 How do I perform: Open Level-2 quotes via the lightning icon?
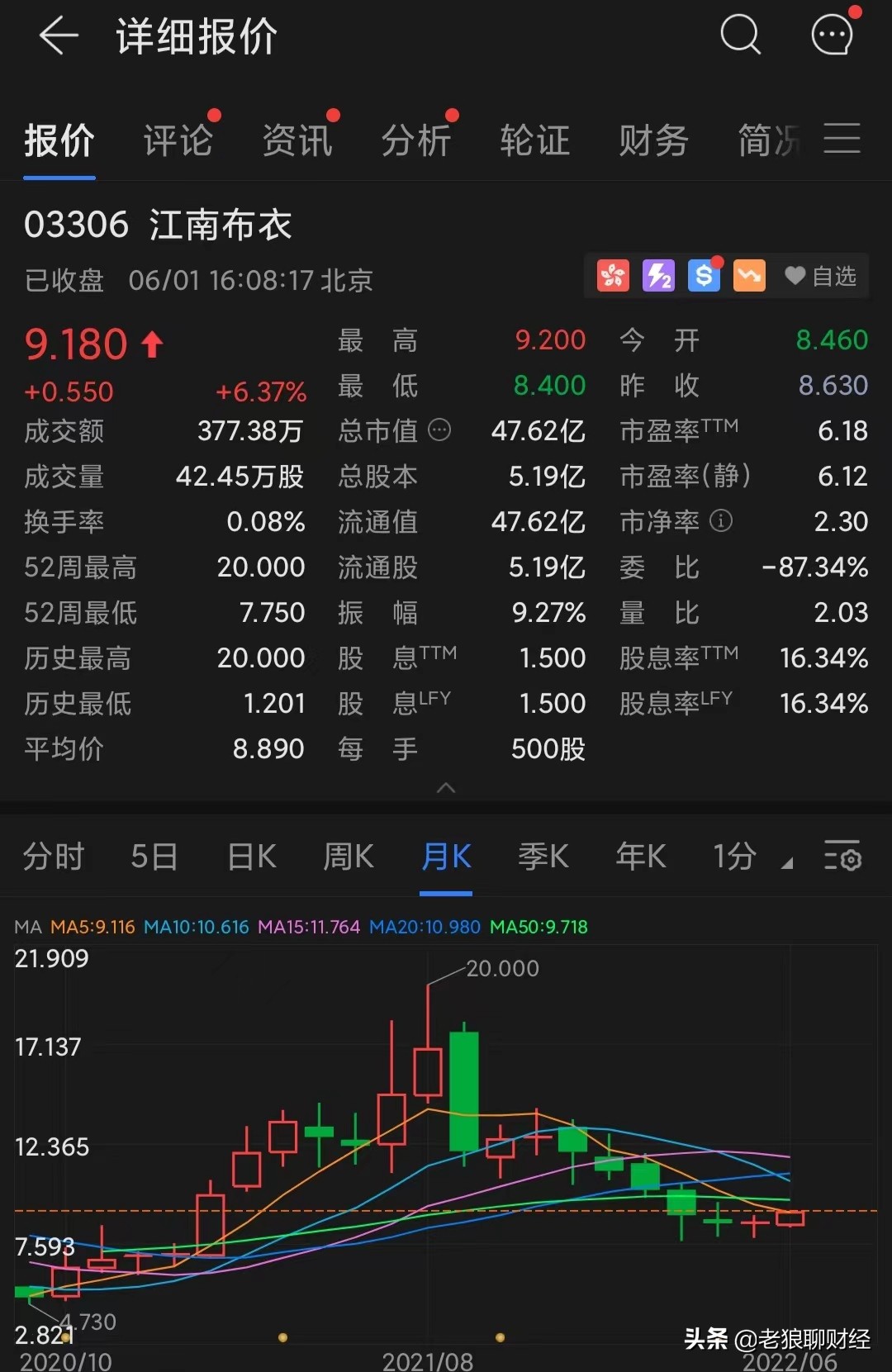(657, 275)
